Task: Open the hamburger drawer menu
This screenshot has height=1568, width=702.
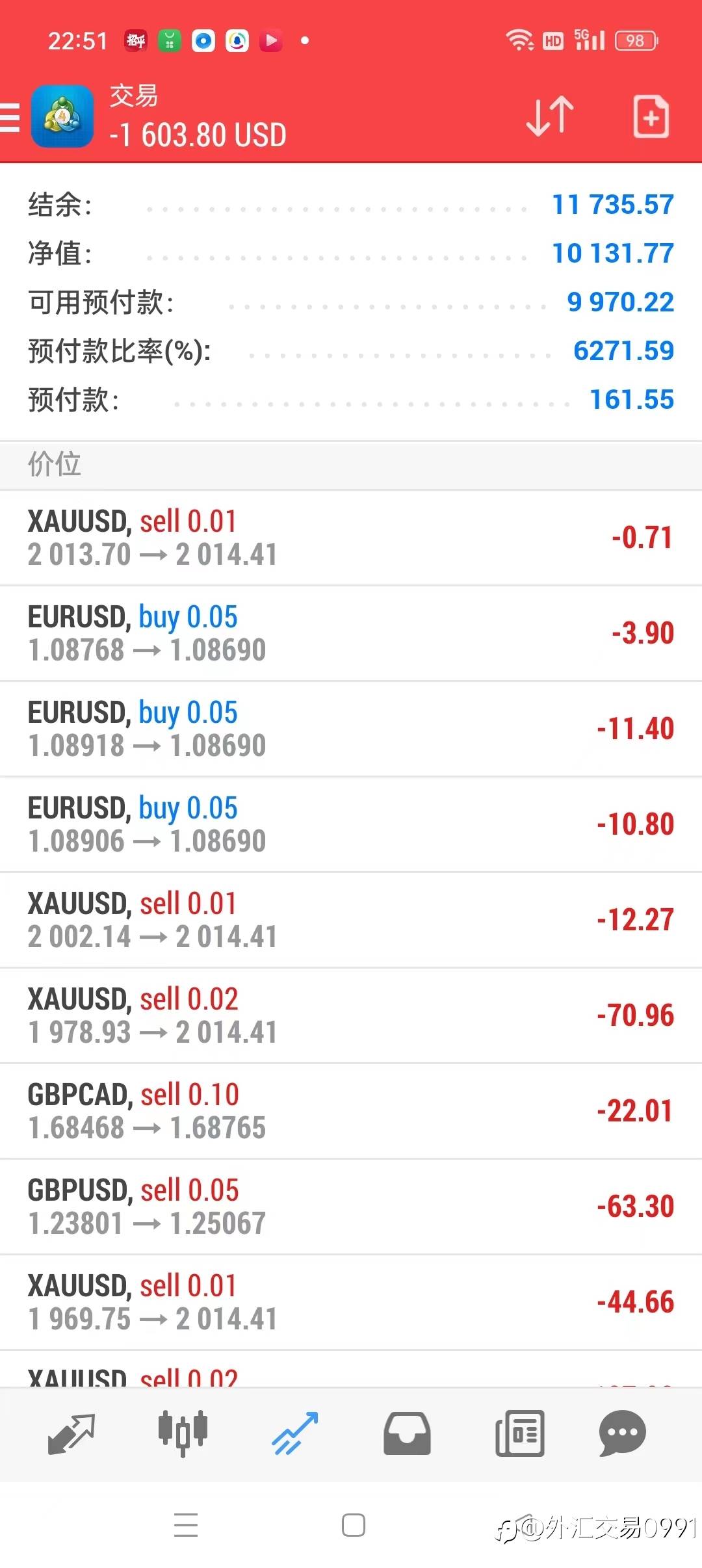Action: (x=10, y=118)
